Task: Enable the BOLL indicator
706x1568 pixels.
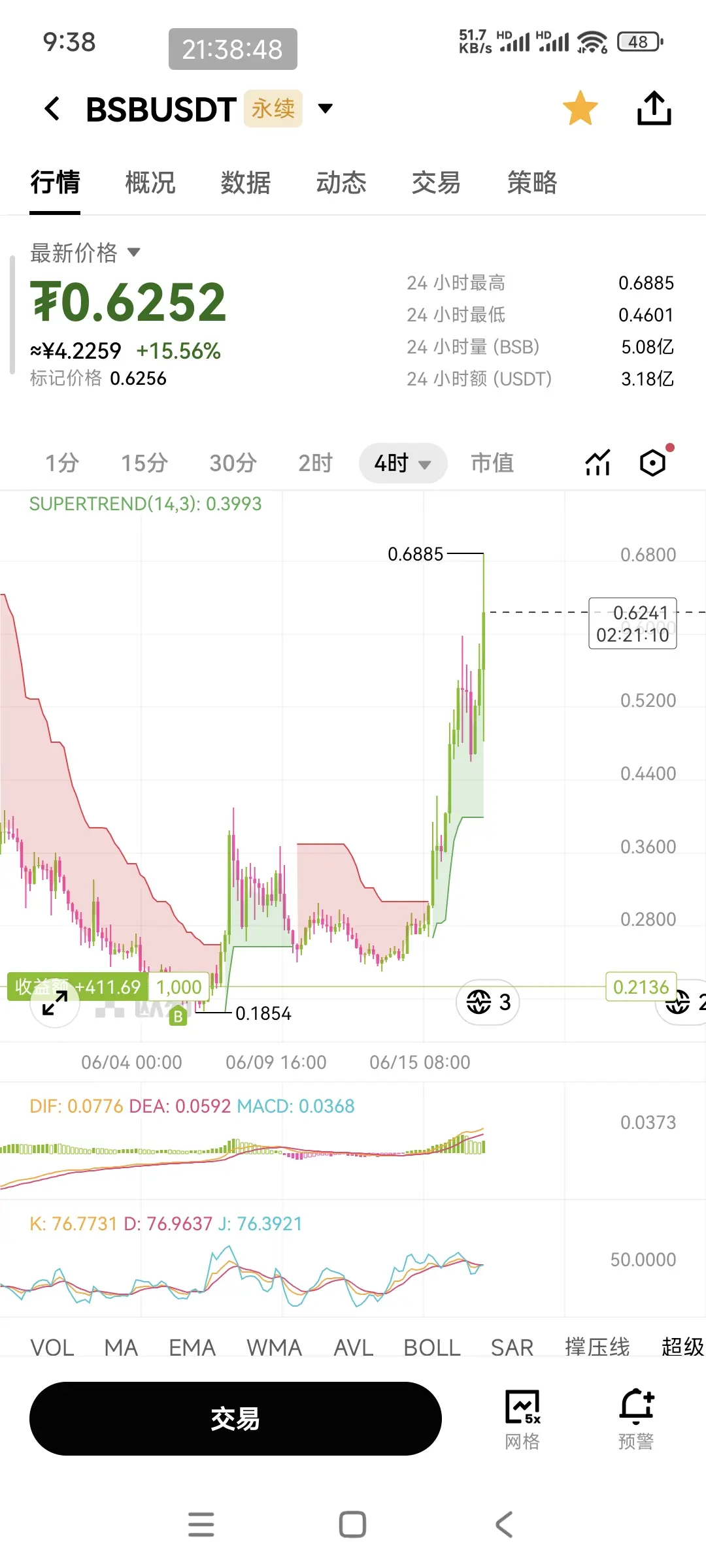Action: (x=432, y=1347)
